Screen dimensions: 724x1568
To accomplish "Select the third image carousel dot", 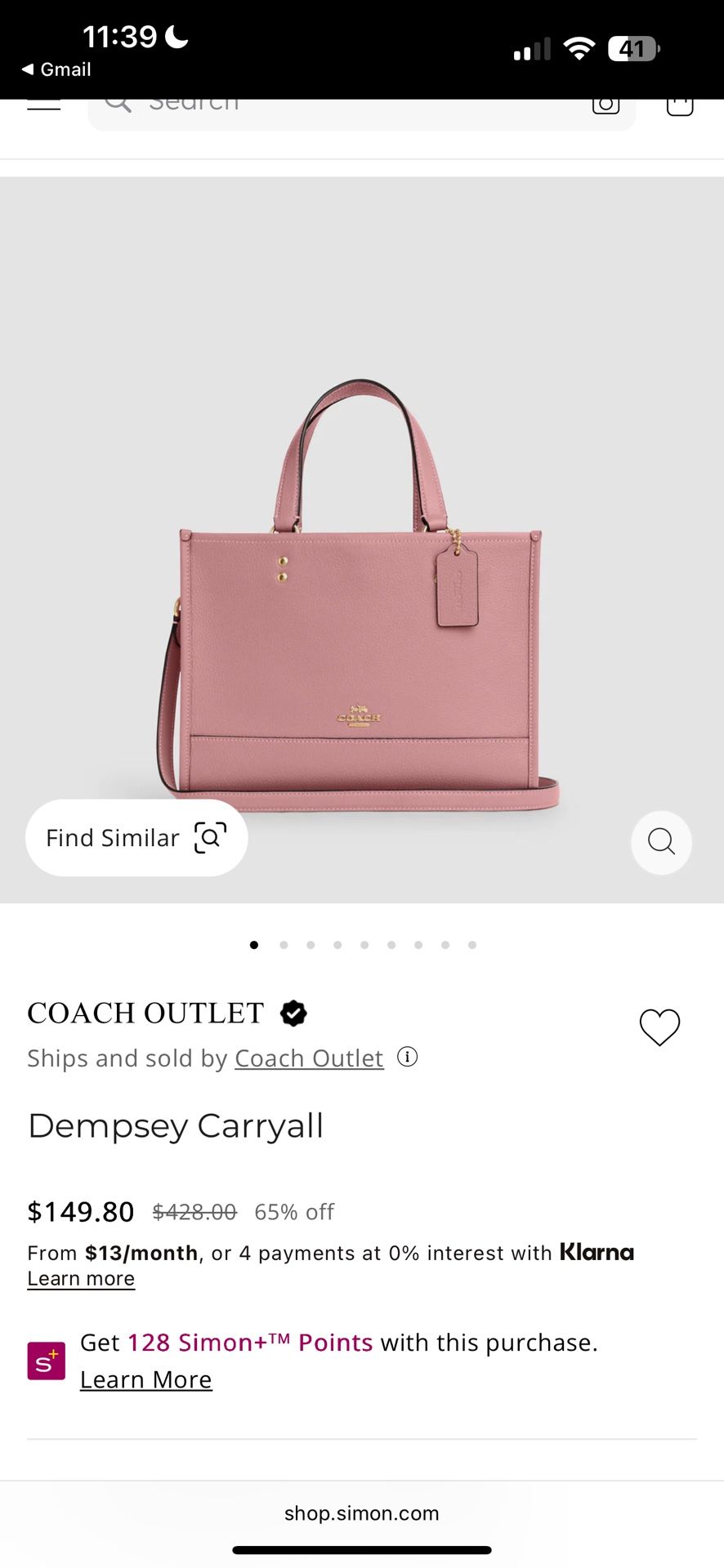I will point(311,944).
